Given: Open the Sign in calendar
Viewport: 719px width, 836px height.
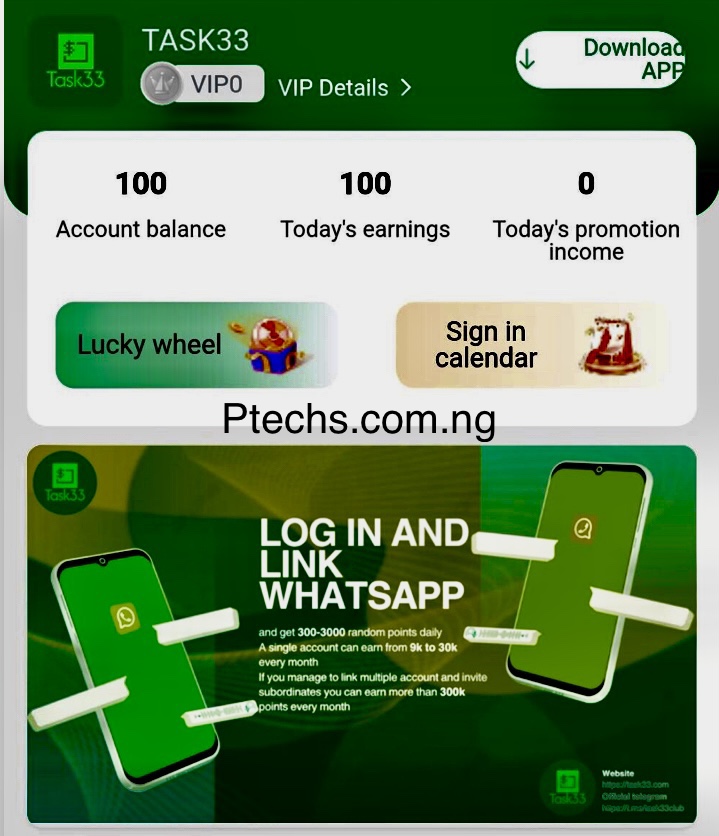Looking at the screenshot, I should pos(531,344).
